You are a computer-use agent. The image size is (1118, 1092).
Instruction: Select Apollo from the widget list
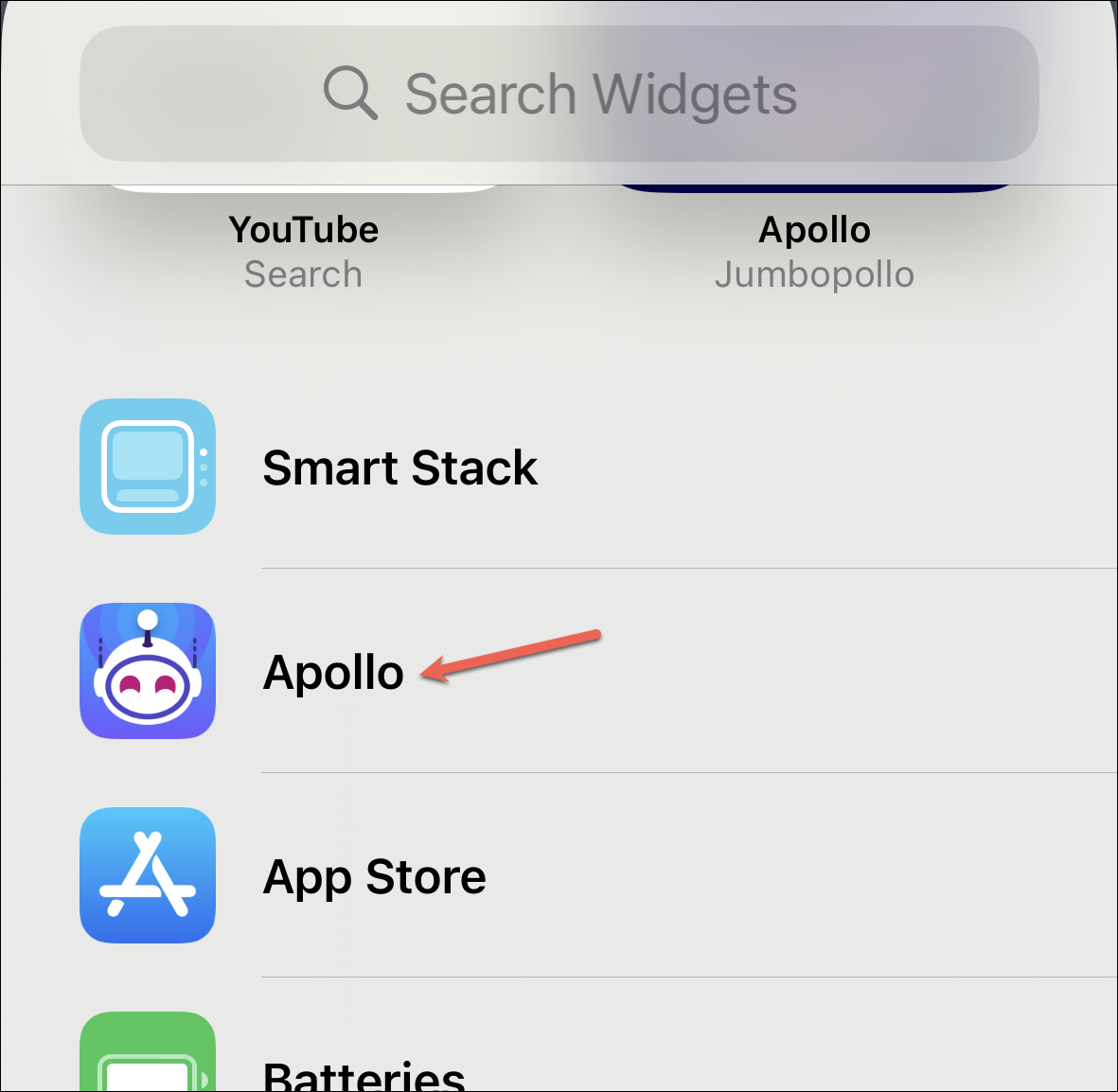(333, 672)
